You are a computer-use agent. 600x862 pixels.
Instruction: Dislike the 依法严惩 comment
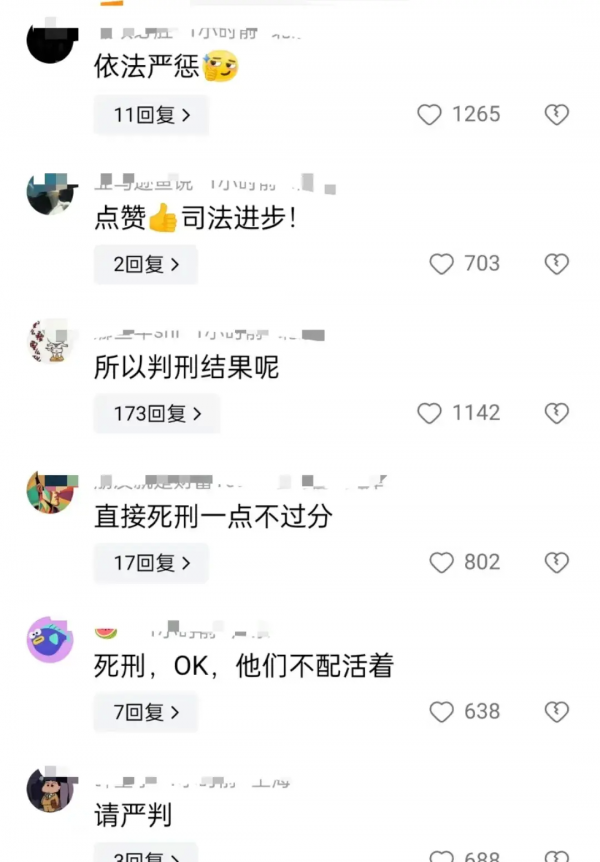tap(556, 115)
